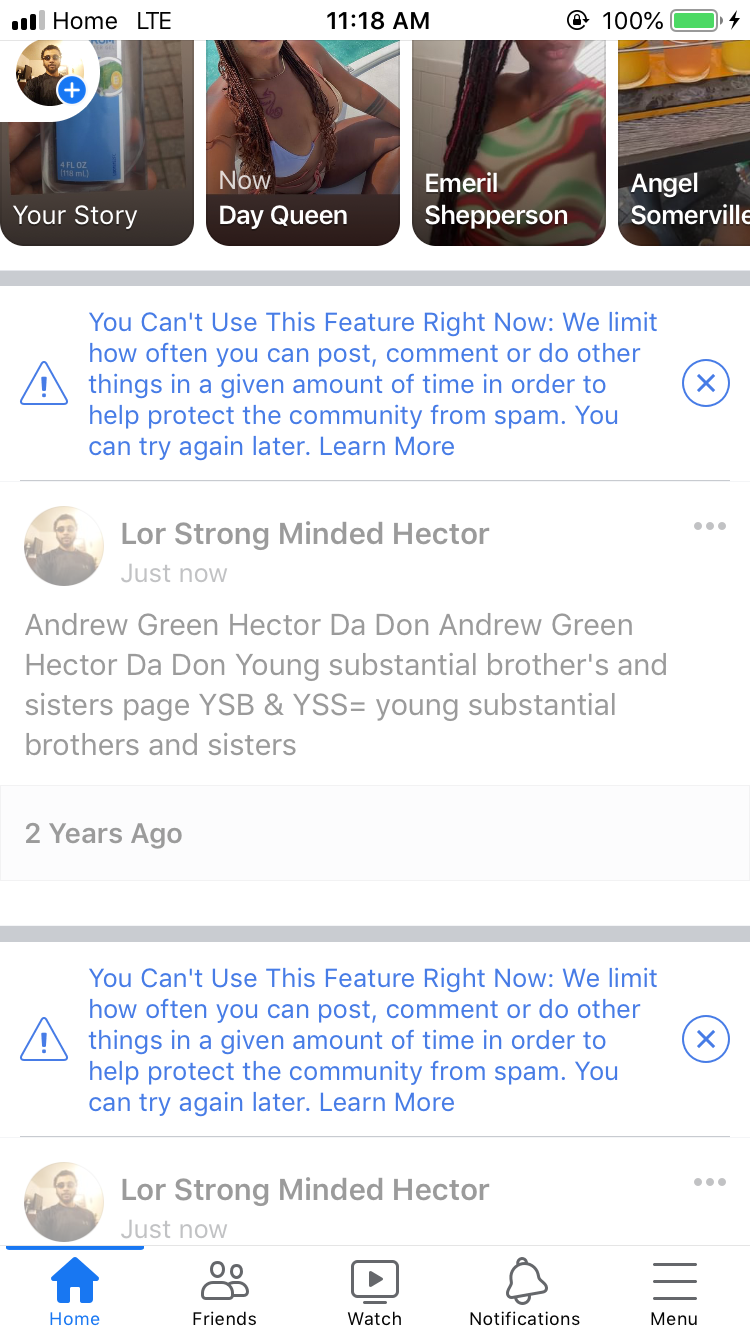
Task: Switch to the Watch tab
Action: (x=374, y=1291)
